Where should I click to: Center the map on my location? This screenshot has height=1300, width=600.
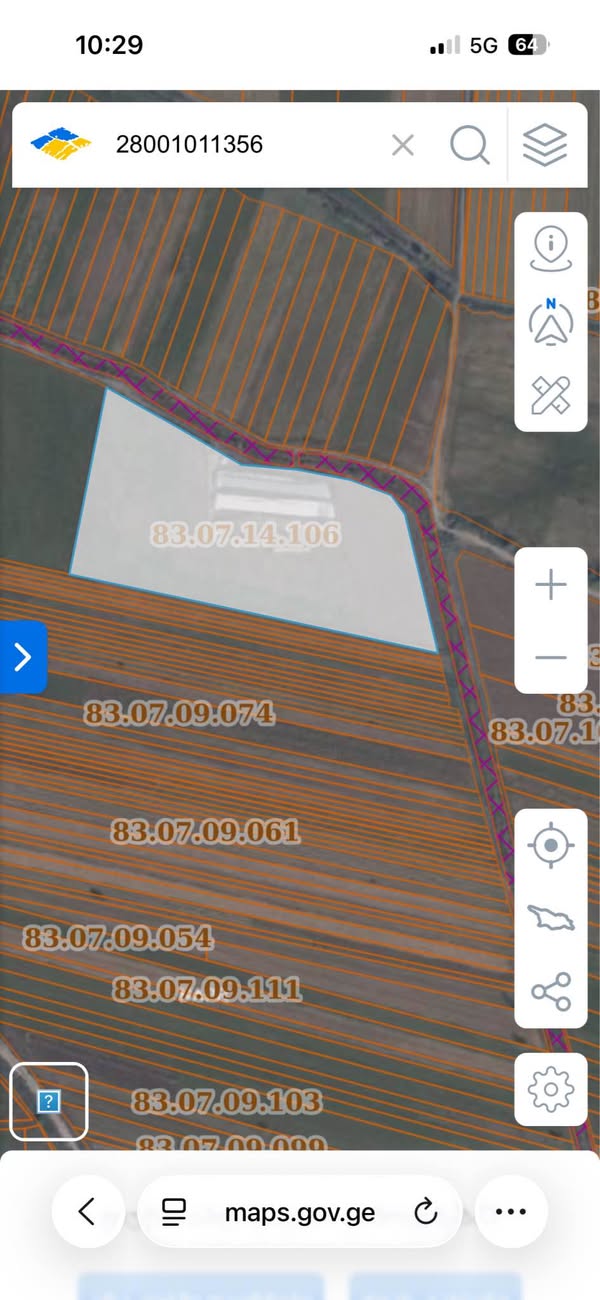coord(551,846)
